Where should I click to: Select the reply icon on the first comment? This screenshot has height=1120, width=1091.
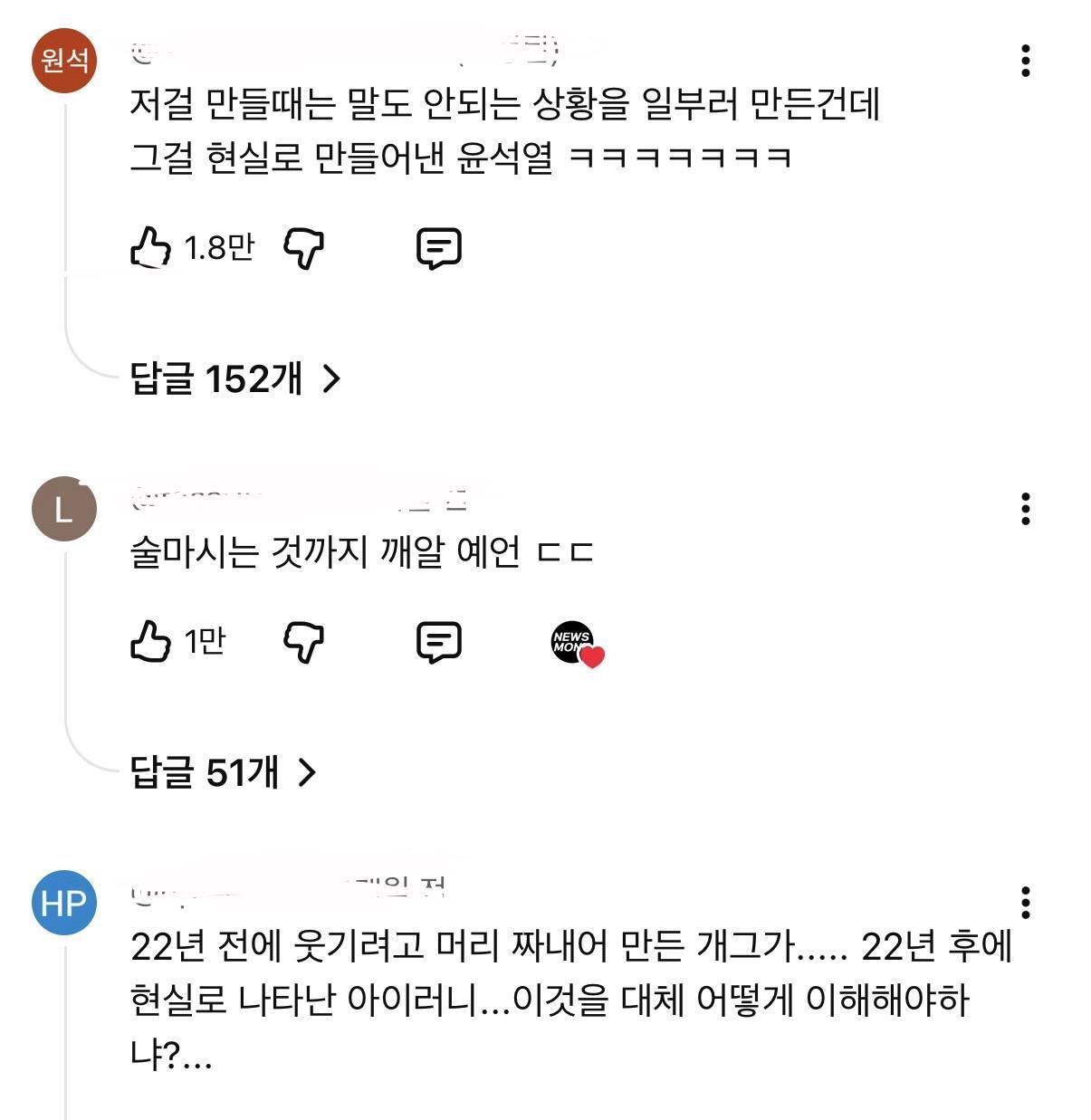click(440, 248)
